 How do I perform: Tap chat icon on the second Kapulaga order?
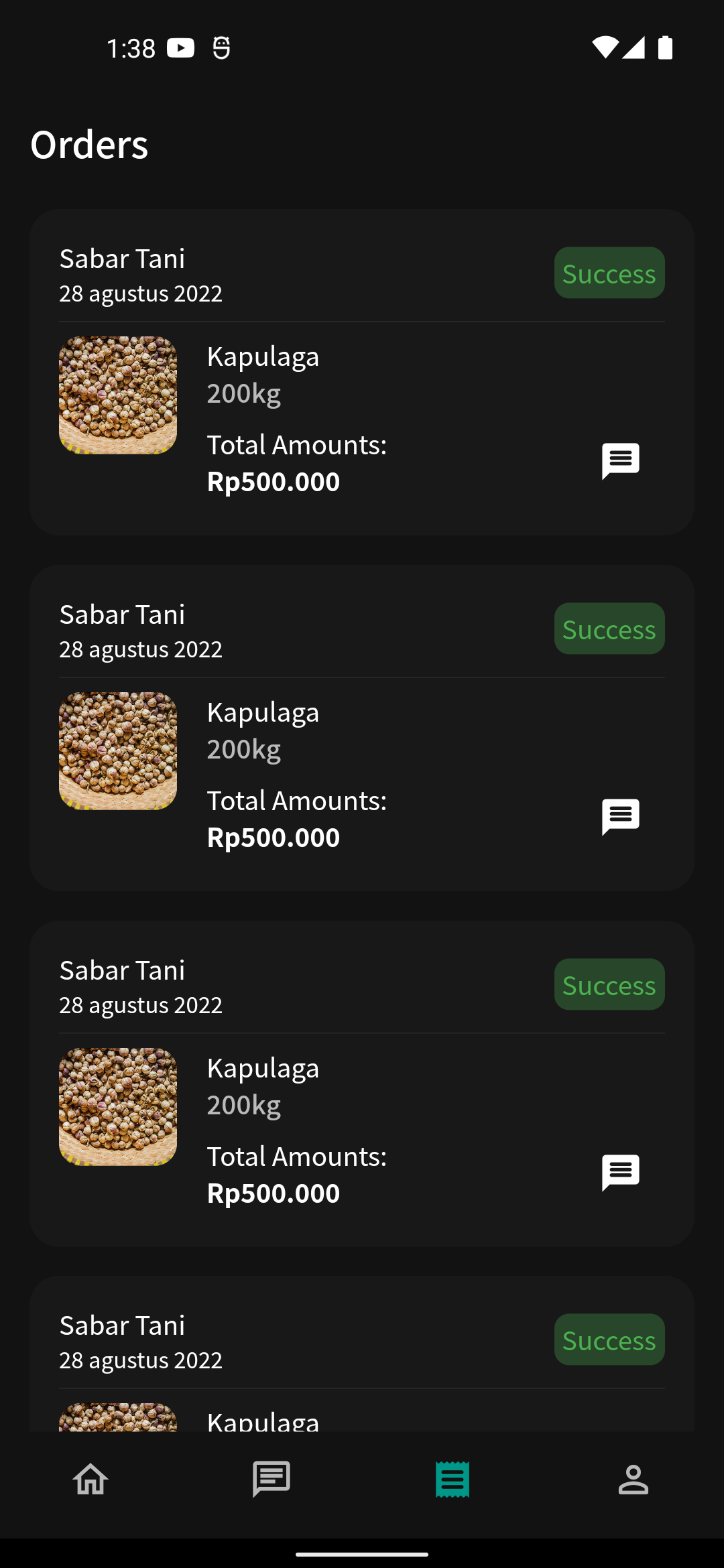click(x=621, y=818)
